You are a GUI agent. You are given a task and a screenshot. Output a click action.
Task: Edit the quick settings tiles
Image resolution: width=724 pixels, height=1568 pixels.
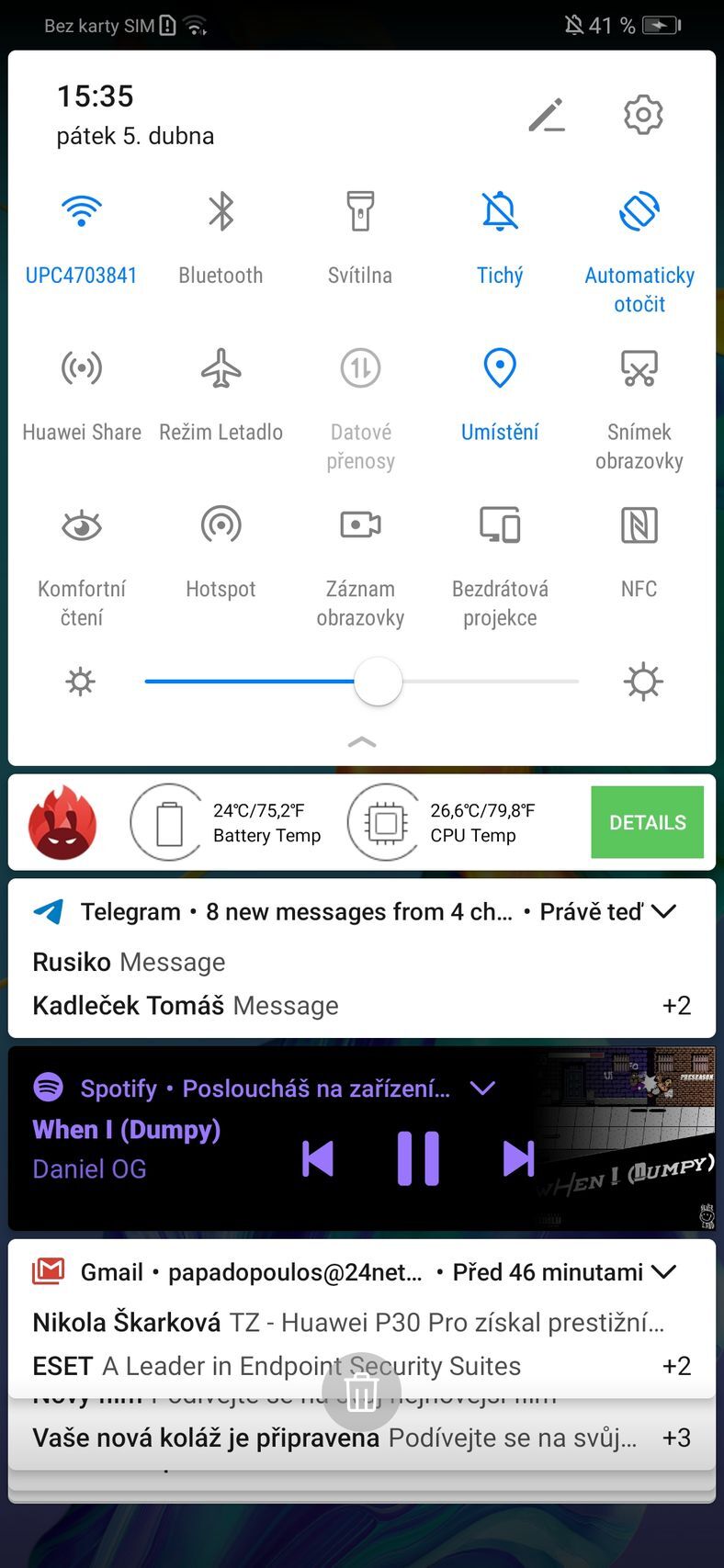(546, 116)
